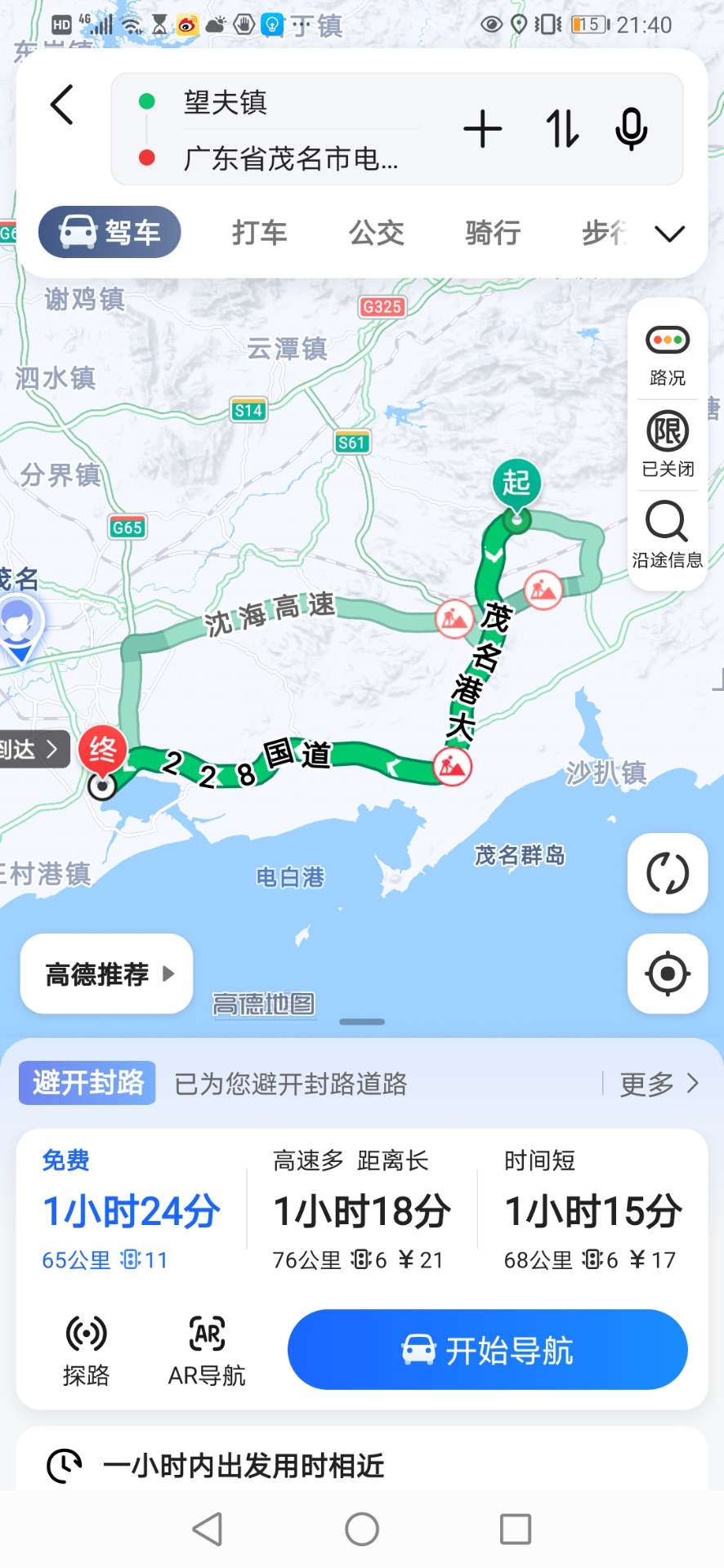Tap 开始导航 to begin navigation
Viewport: 724px width, 1568px height.
[x=487, y=1350]
